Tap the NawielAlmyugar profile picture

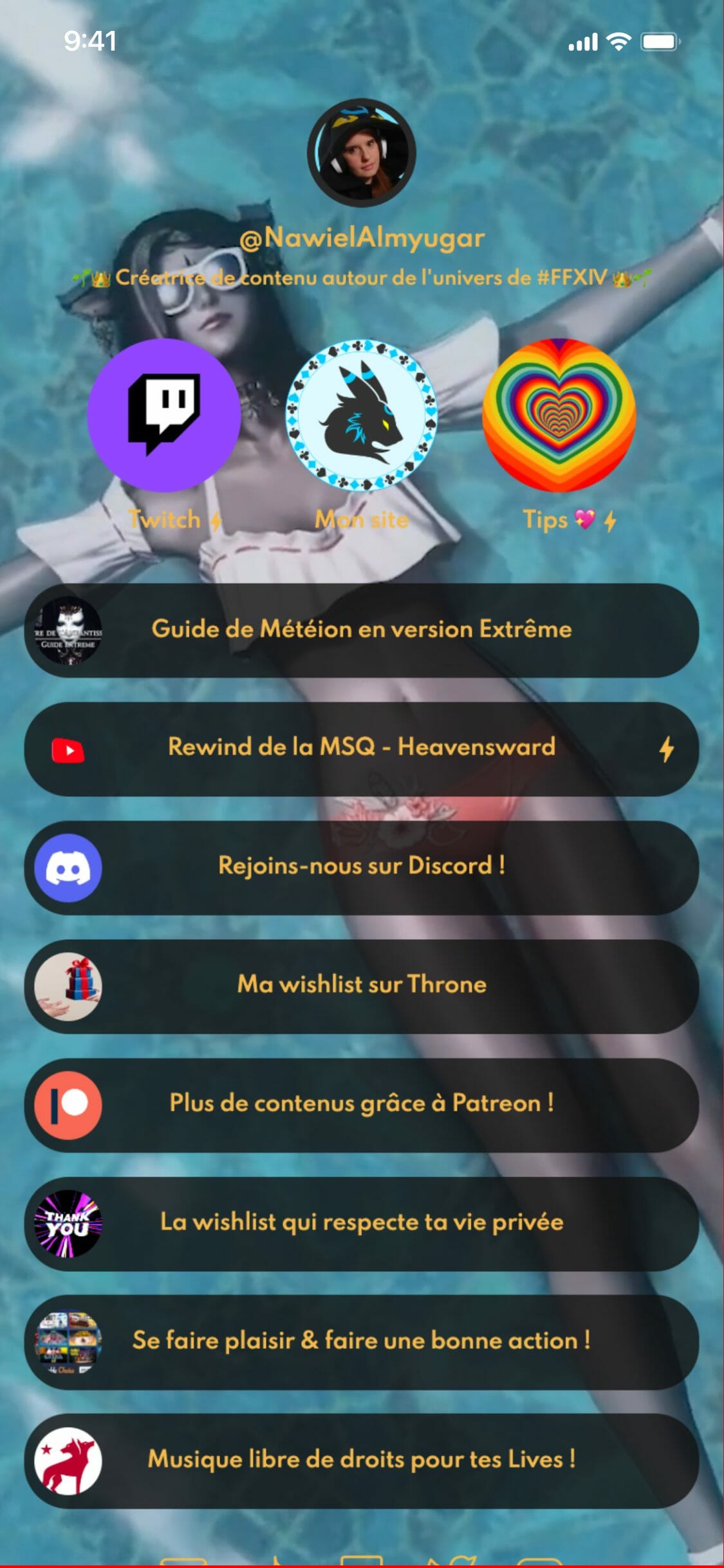tap(362, 153)
